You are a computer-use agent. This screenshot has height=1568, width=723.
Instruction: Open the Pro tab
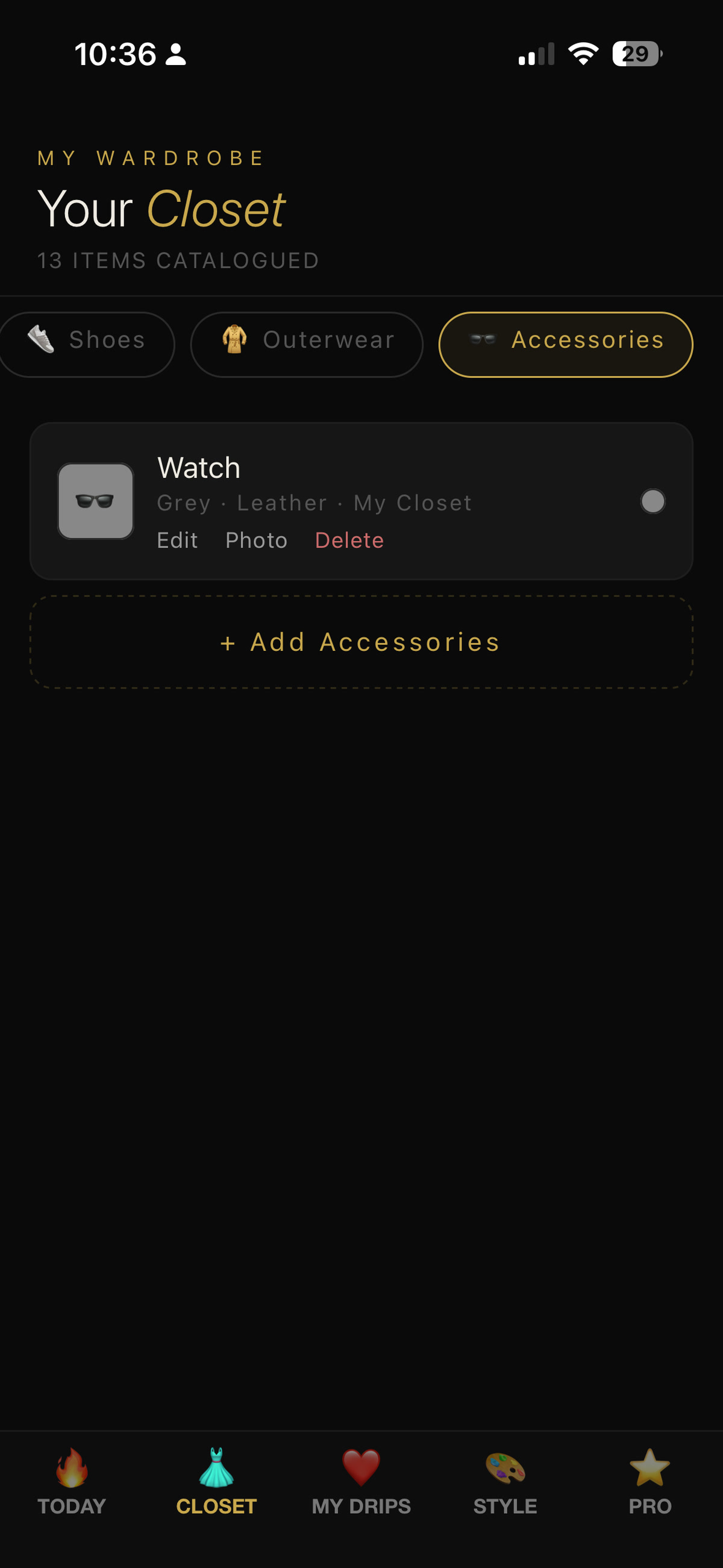[x=650, y=1482]
